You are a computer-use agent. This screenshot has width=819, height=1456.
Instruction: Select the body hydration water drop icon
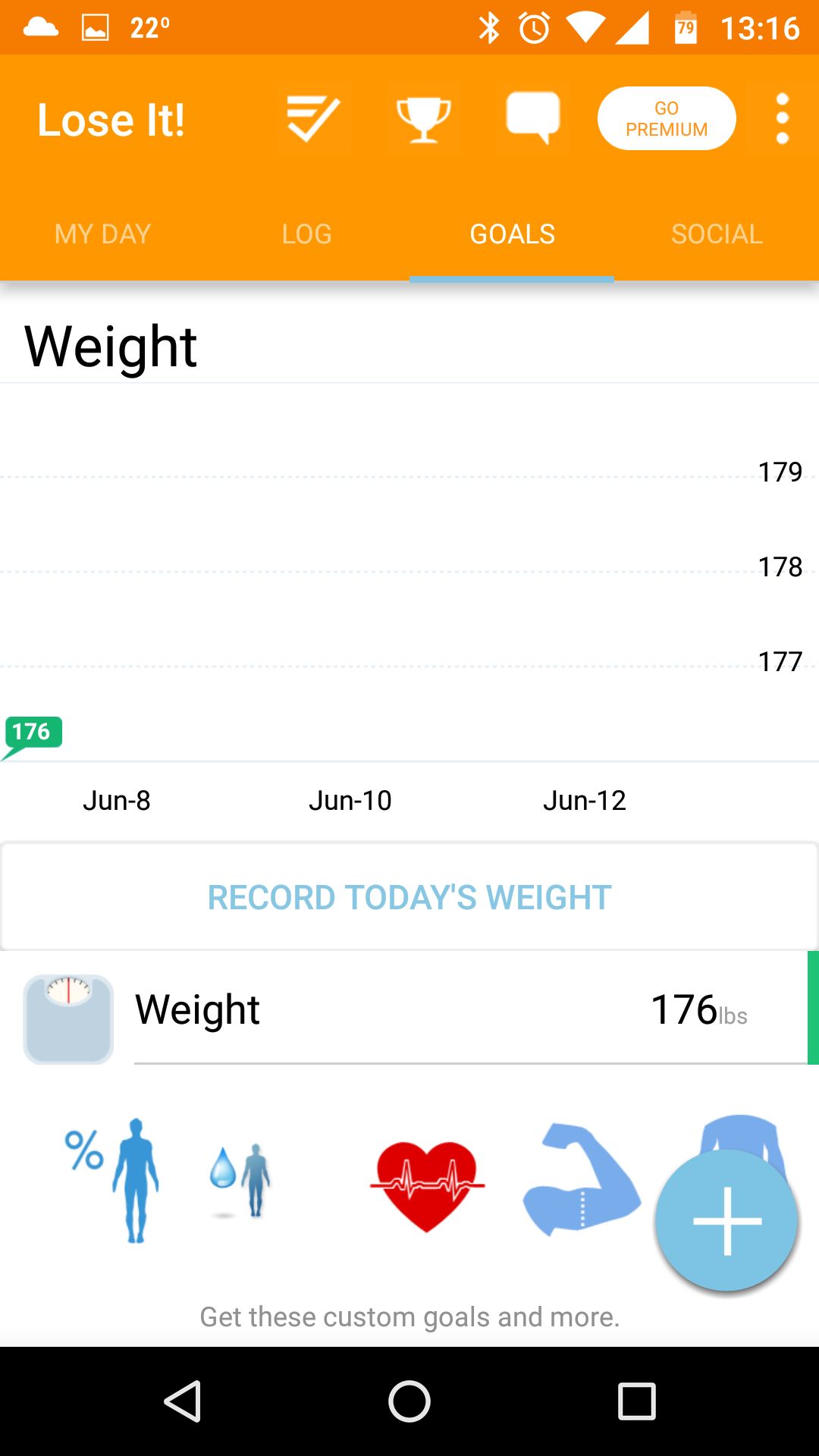click(x=240, y=1180)
